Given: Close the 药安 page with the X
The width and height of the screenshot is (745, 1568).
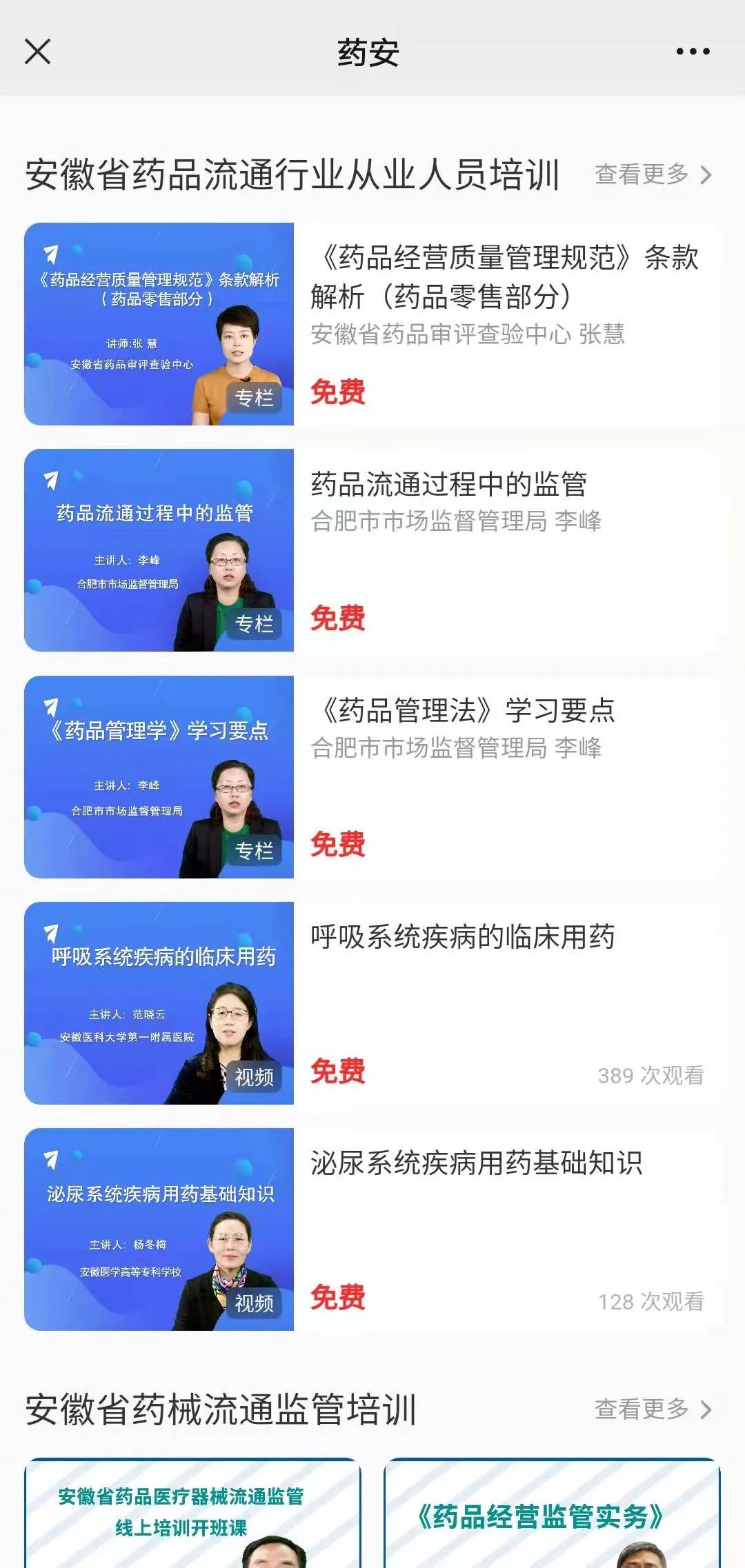Looking at the screenshot, I should click(37, 52).
